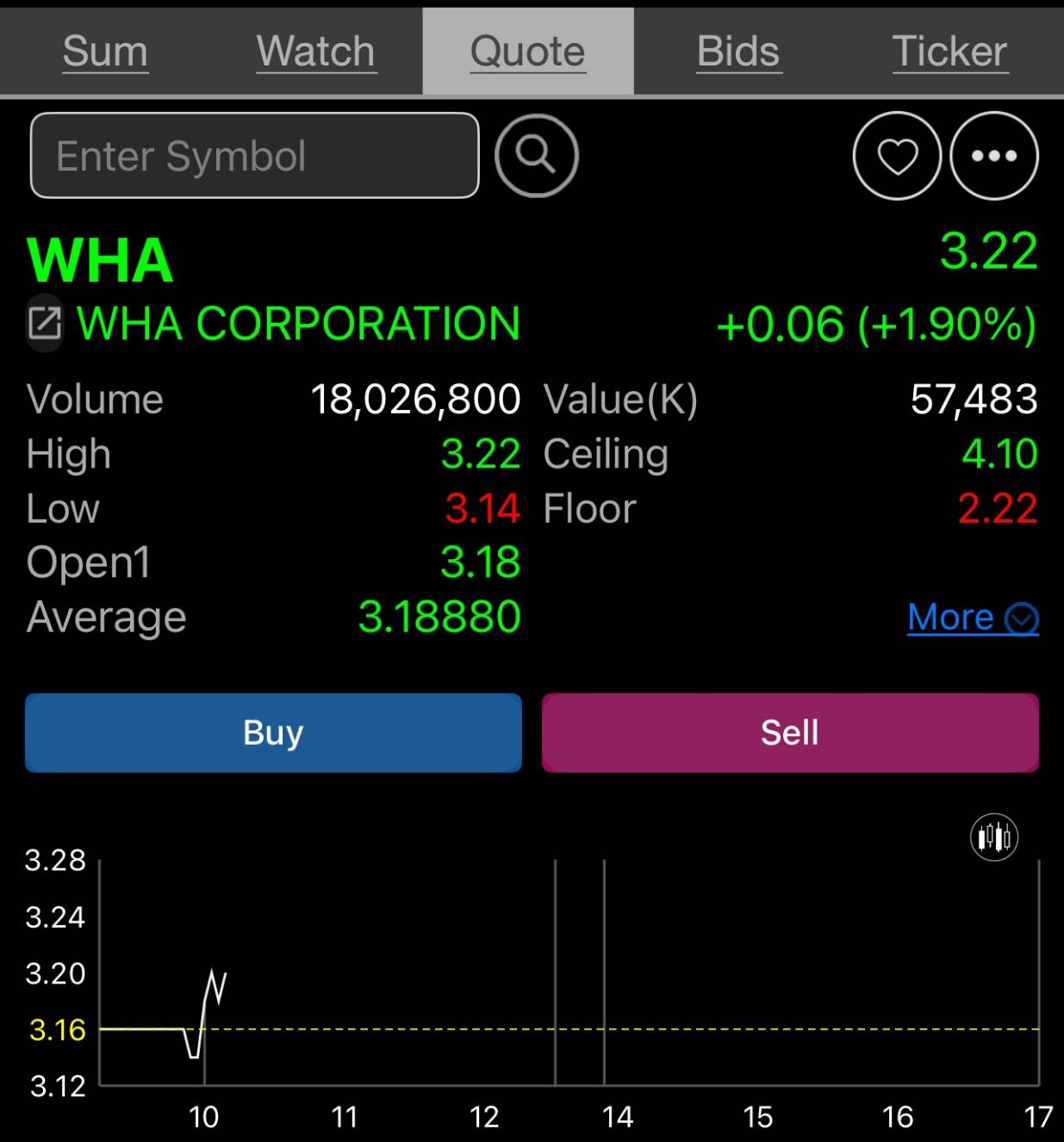Switch to the Sum tab
This screenshot has height=1142, width=1064.
point(105,52)
